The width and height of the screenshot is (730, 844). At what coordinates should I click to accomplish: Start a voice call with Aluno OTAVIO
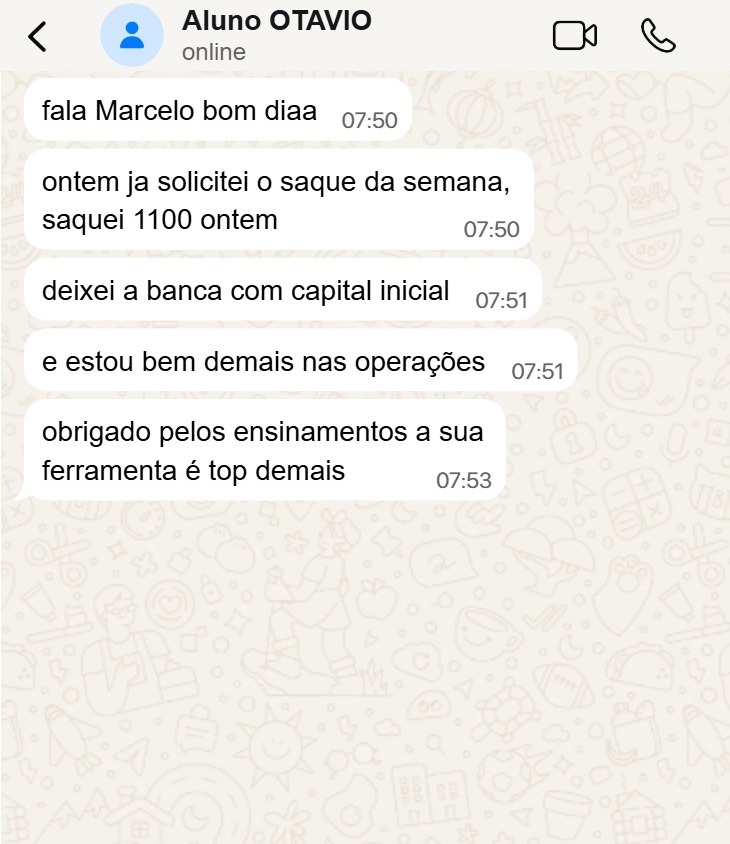(658, 36)
